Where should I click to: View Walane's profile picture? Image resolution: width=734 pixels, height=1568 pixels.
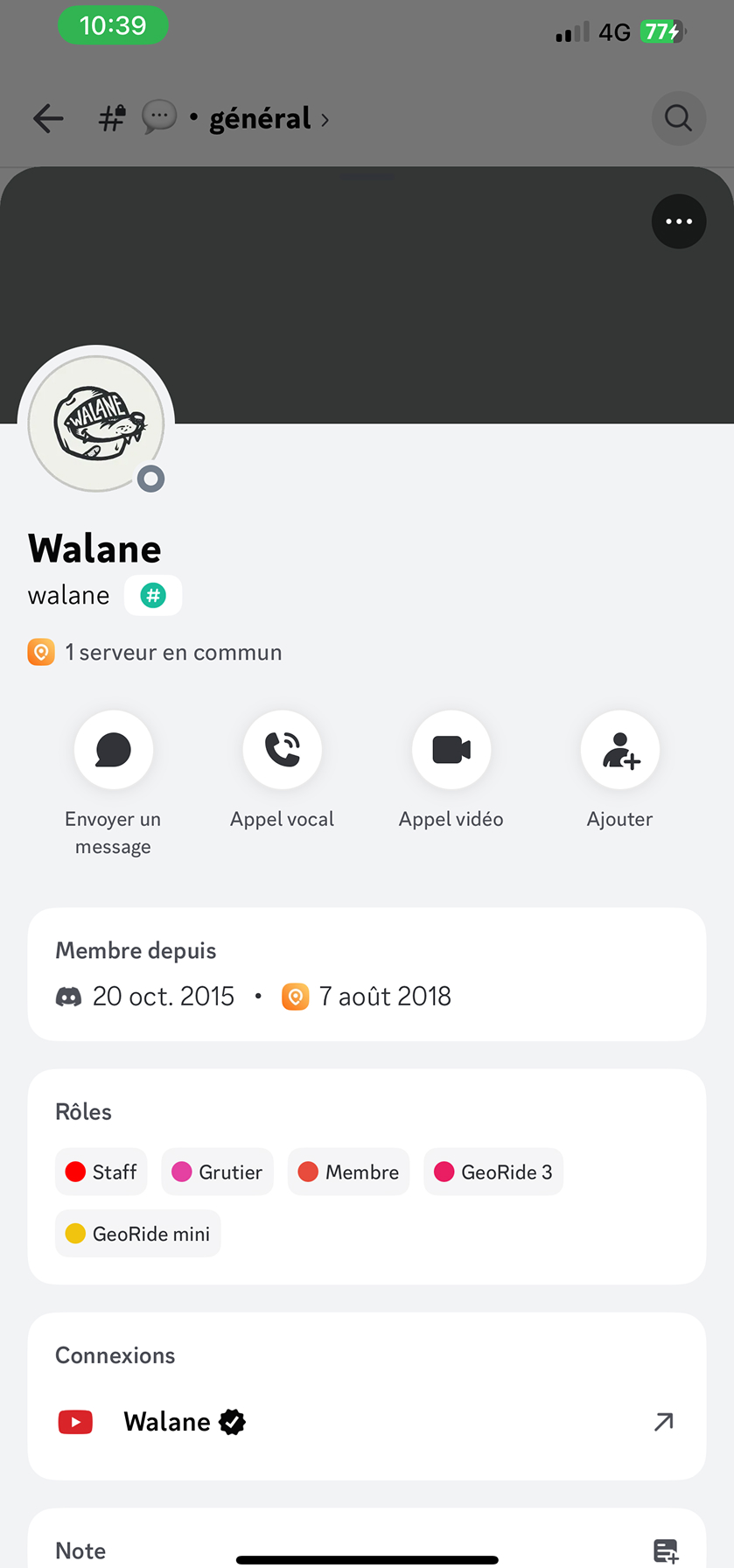pyautogui.click(x=96, y=423)
